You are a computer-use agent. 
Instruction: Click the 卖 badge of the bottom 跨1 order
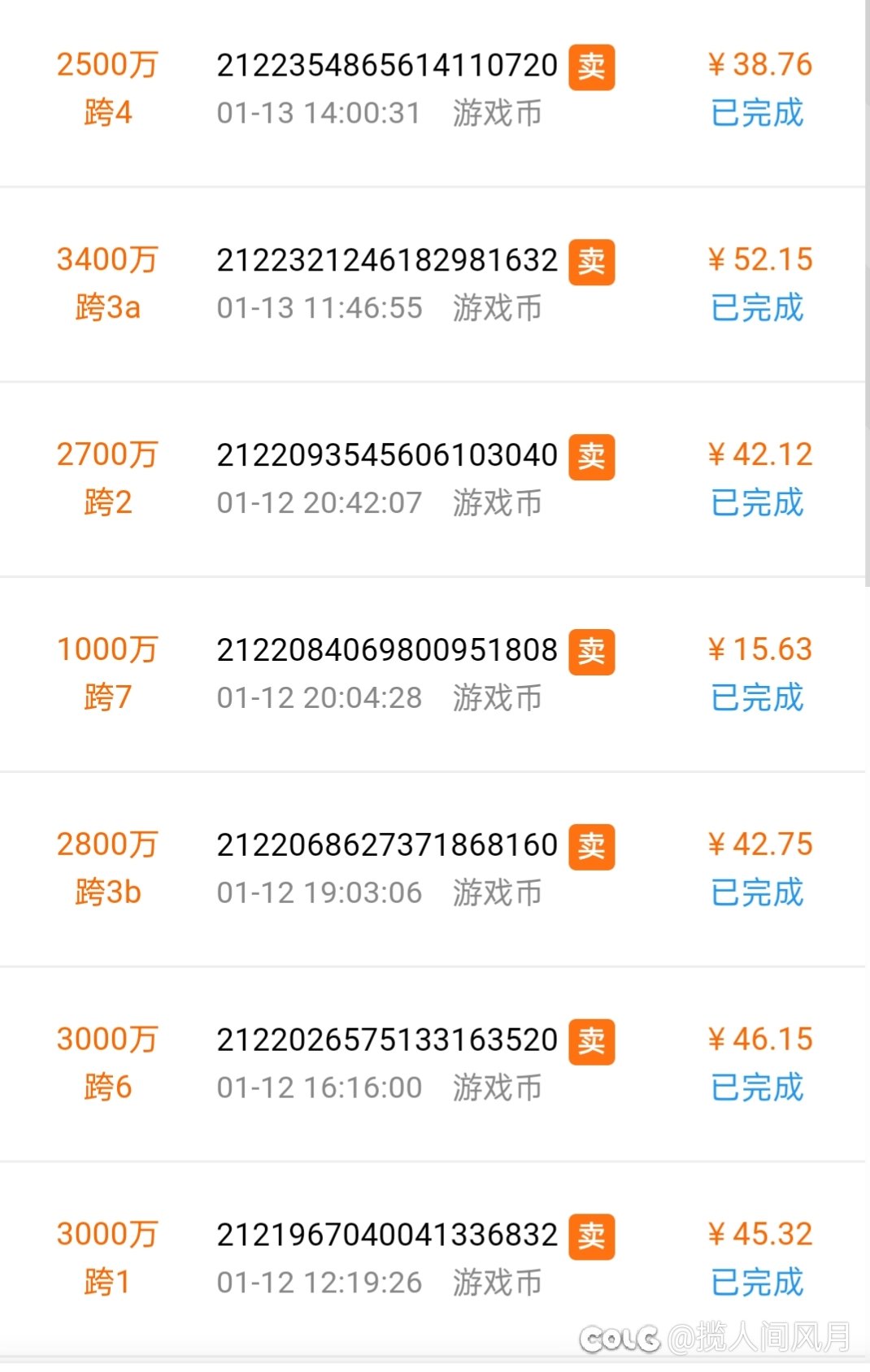(x=592, y=1238)
